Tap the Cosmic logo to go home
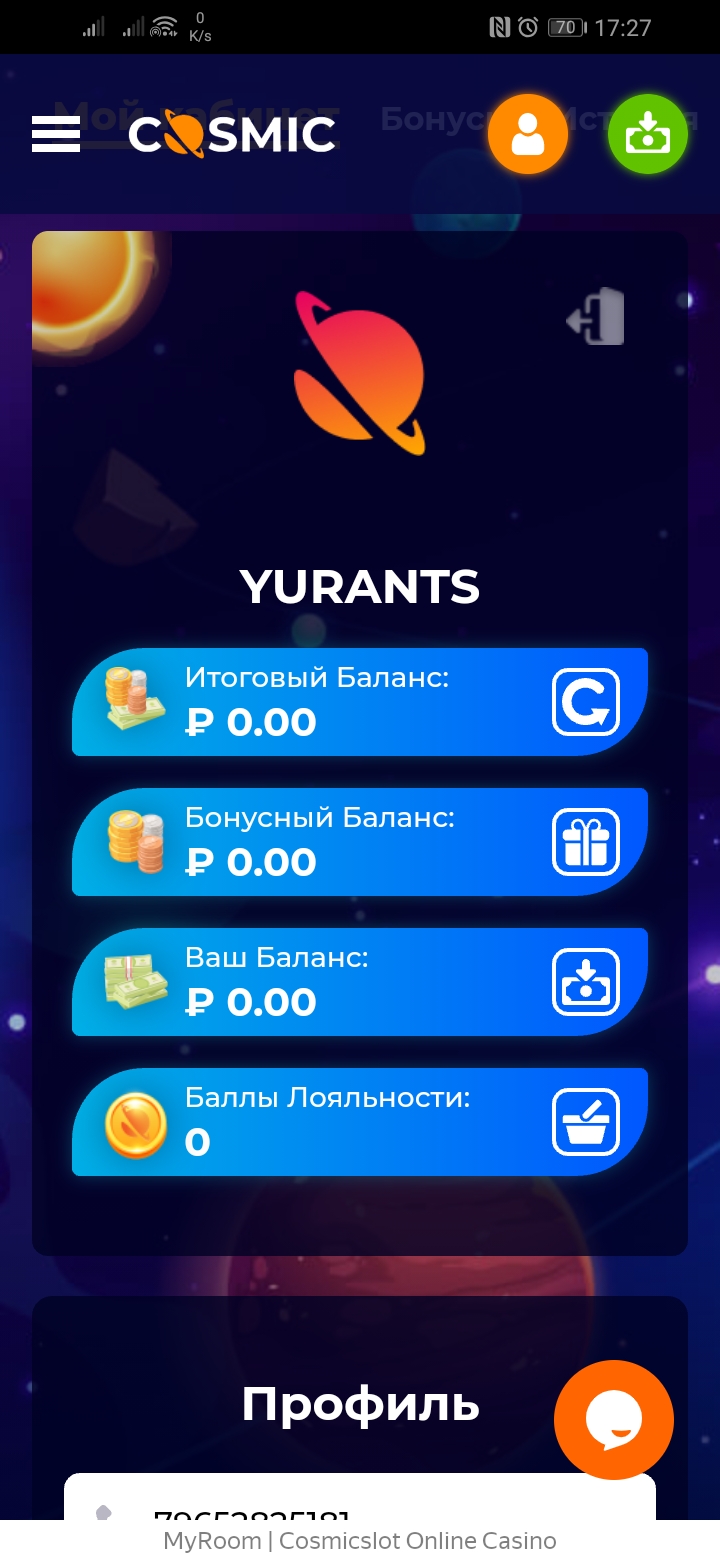This screenshot has height=1560, width=720. [x=232, y=134]
